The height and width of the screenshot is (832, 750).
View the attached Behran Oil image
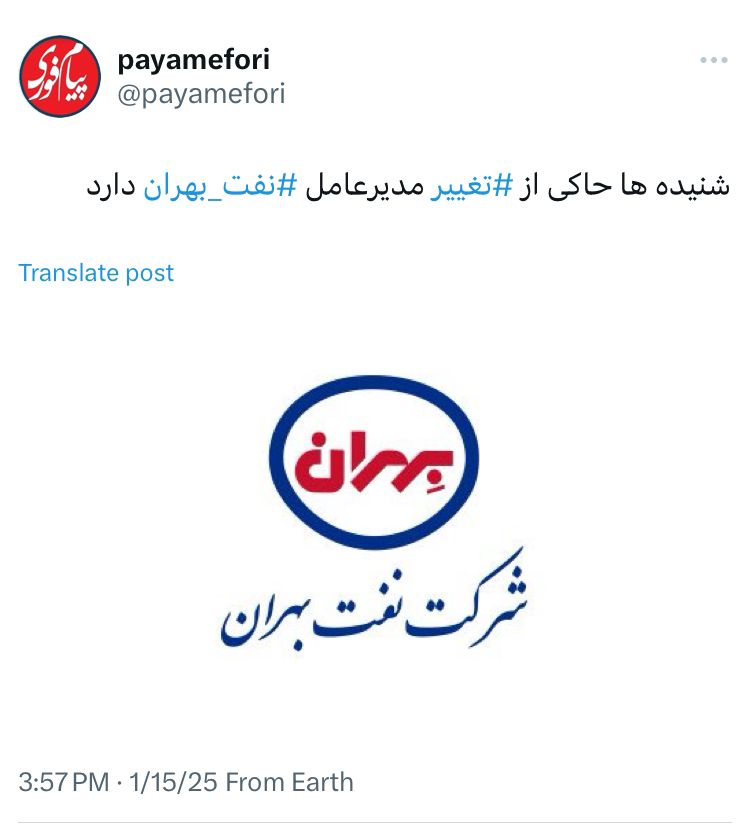375,514
